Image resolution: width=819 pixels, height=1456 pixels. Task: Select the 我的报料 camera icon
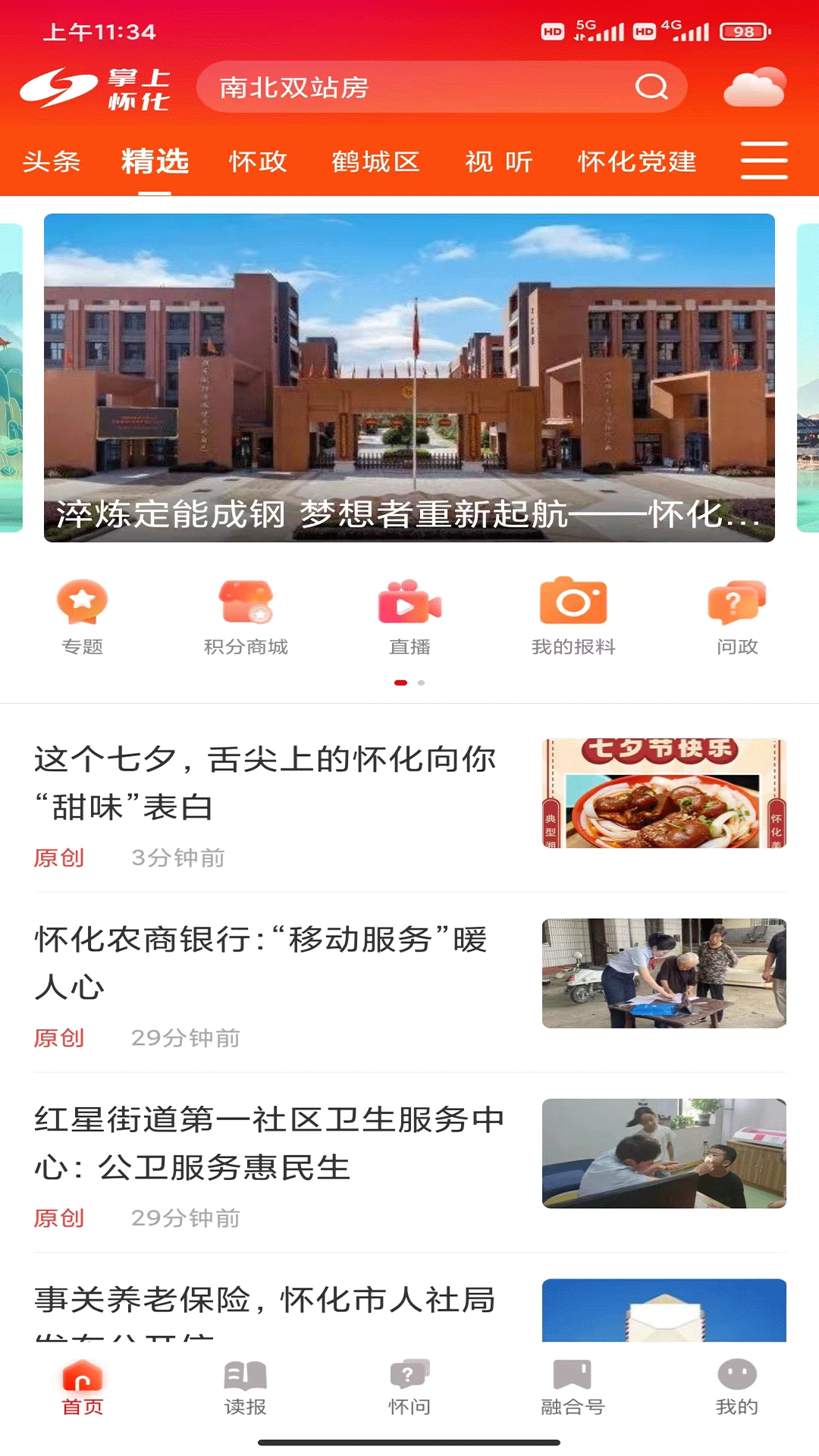(x=574, y=603)
